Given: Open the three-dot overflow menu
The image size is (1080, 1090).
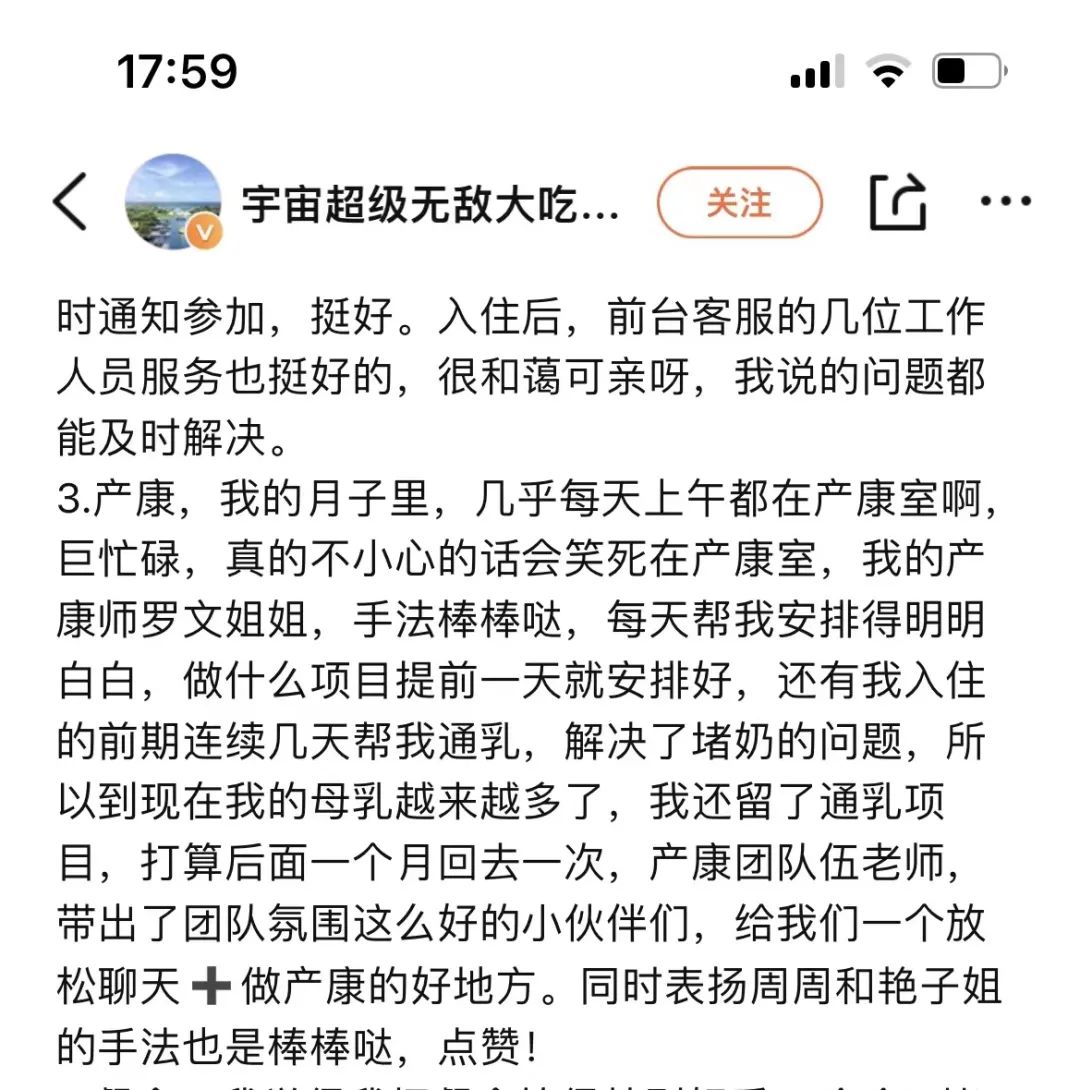Looking at the screenshot, I should [x=1004, y=202].
